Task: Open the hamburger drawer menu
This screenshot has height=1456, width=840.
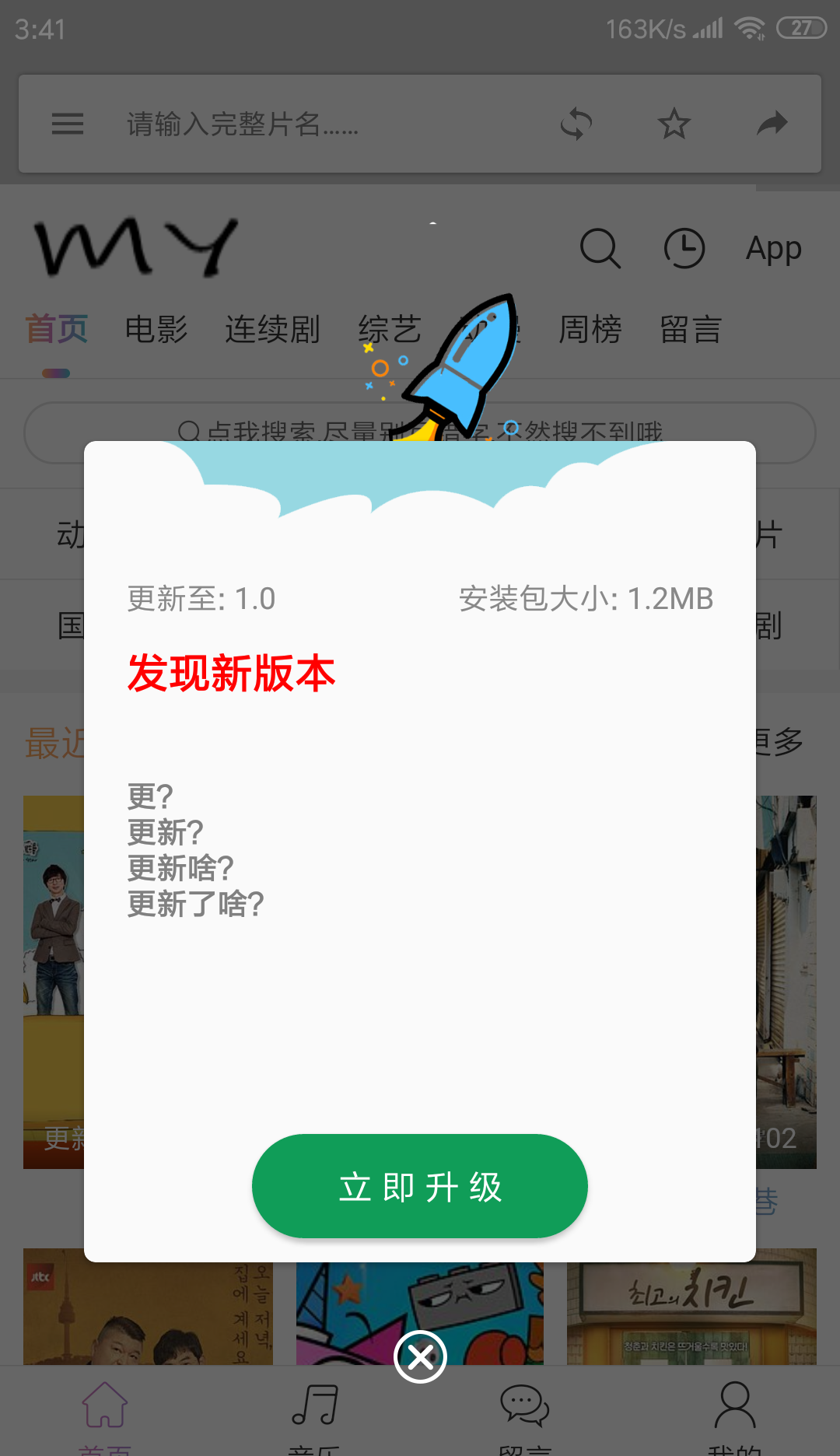Action: pos(68,124)
